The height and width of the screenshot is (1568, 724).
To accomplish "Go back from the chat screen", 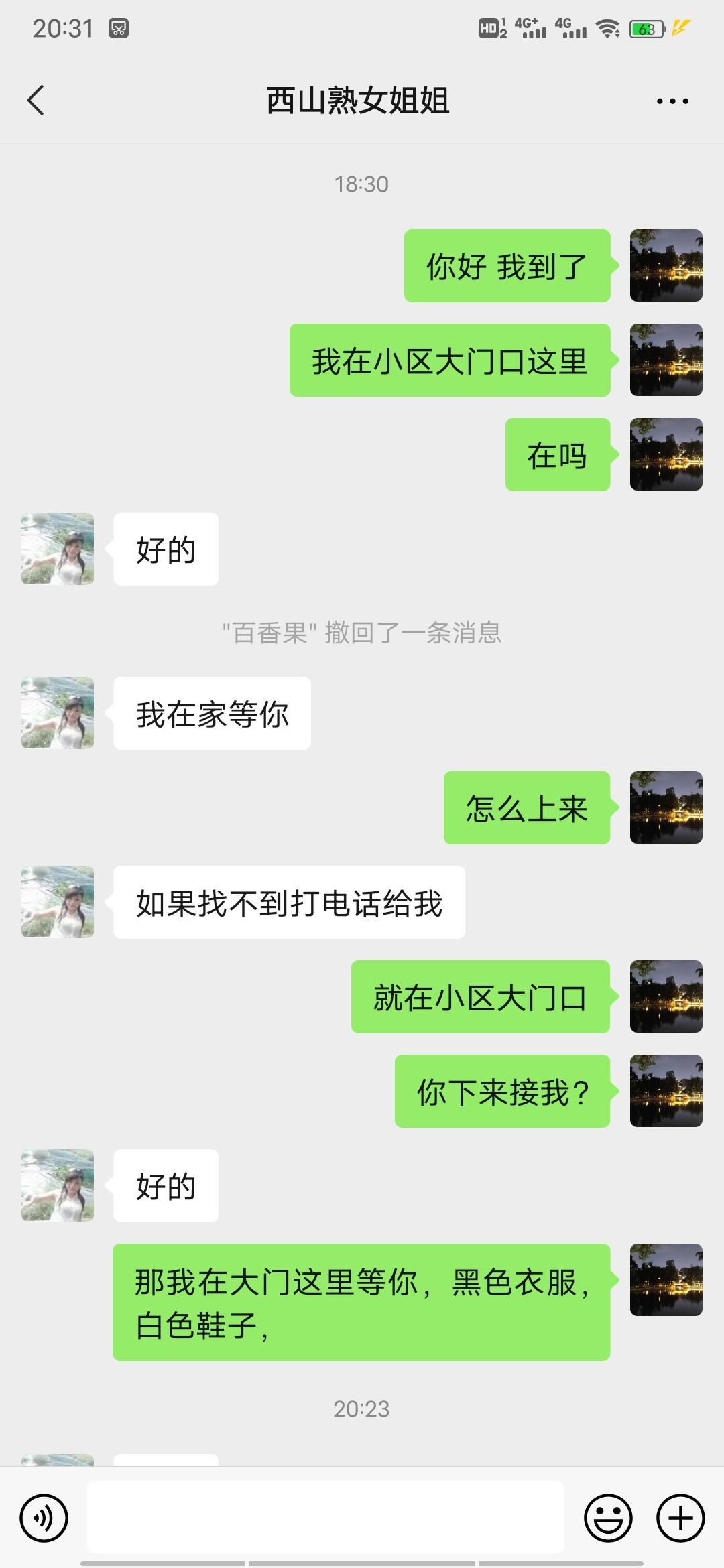I will coord(36,101).
